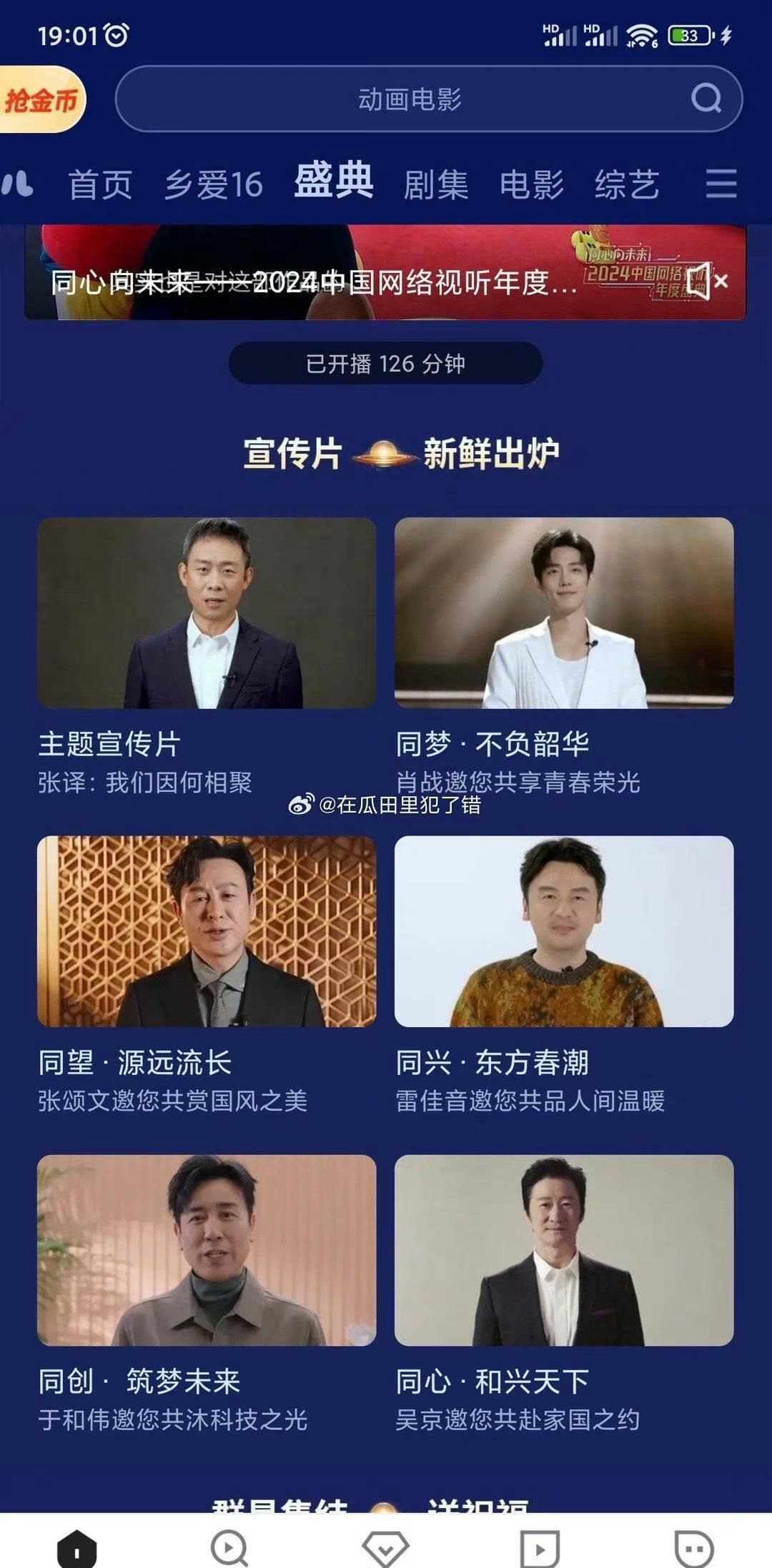Play the 同梦·不负韶华 promo
The height and width of the screenshot is (1568, 772).
[x=564, y=613]
